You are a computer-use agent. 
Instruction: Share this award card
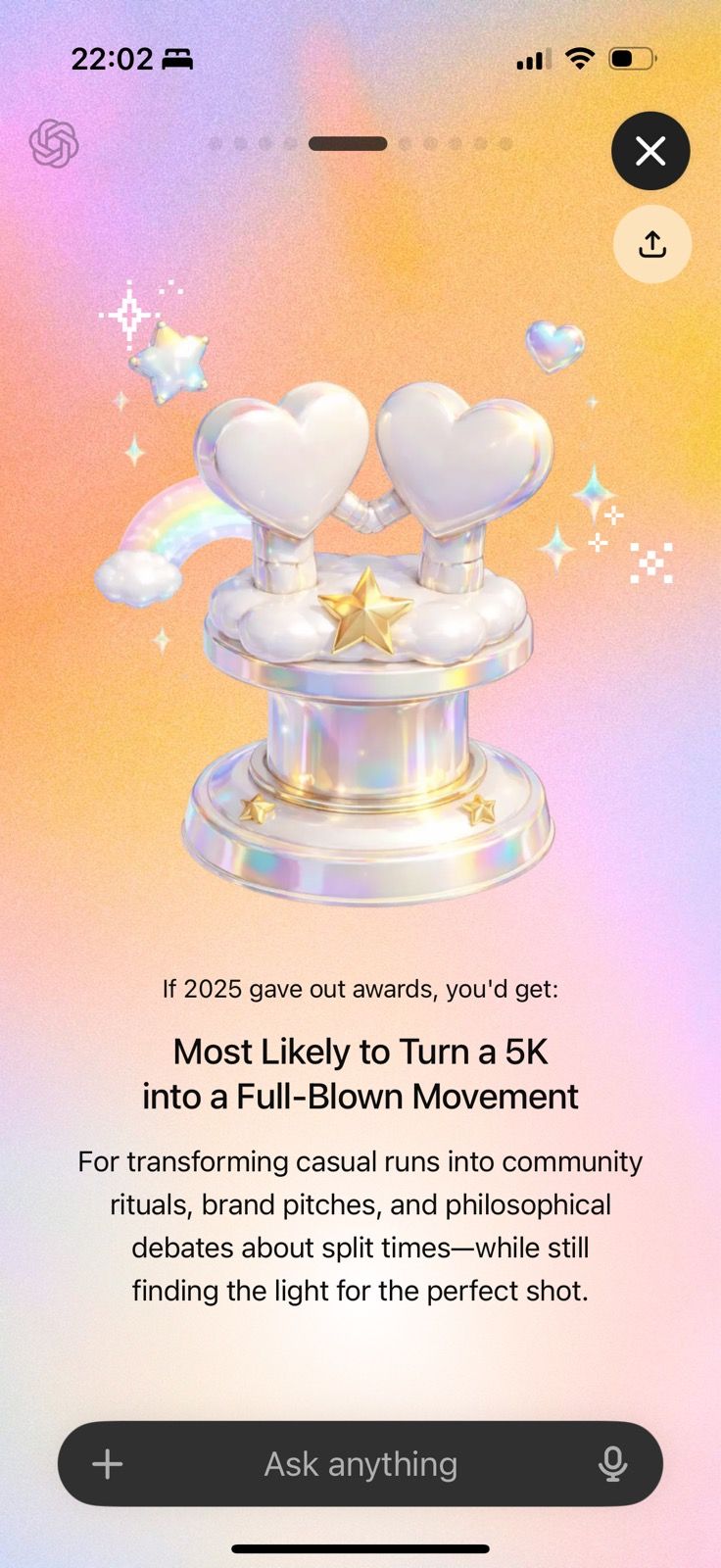pos(651,244)
